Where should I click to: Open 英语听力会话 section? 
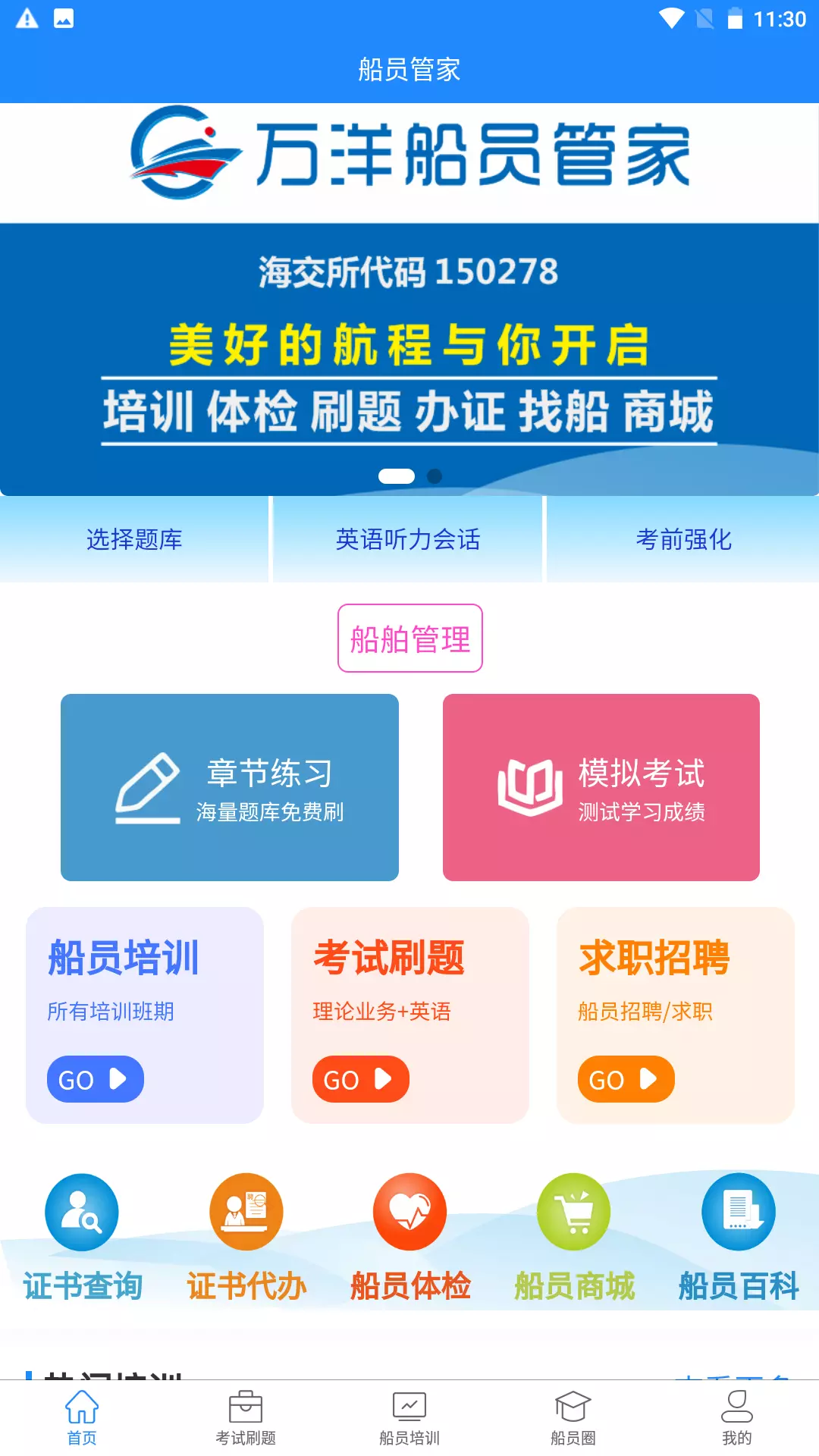tap(408, 539)
